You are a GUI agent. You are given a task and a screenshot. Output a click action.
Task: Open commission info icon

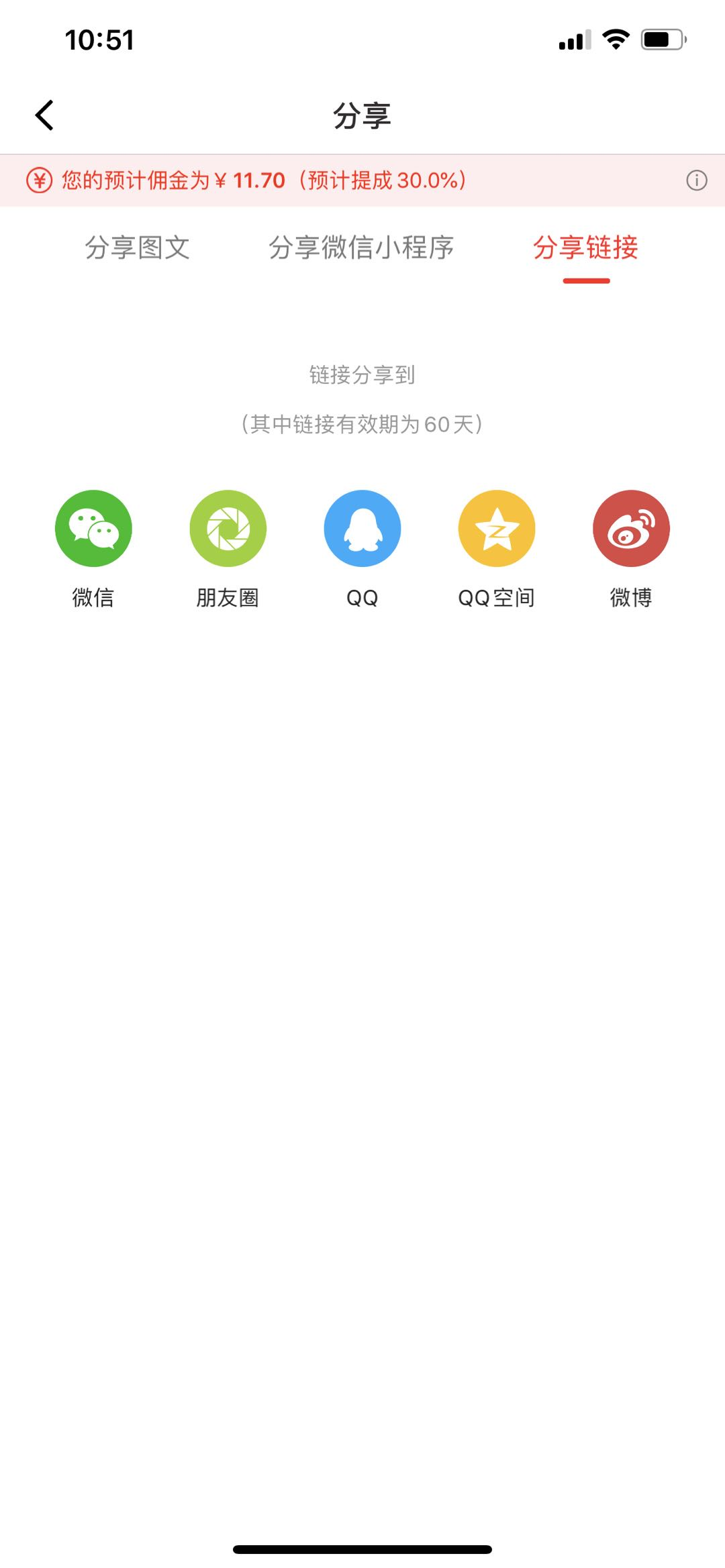click(x=696, y=180)
